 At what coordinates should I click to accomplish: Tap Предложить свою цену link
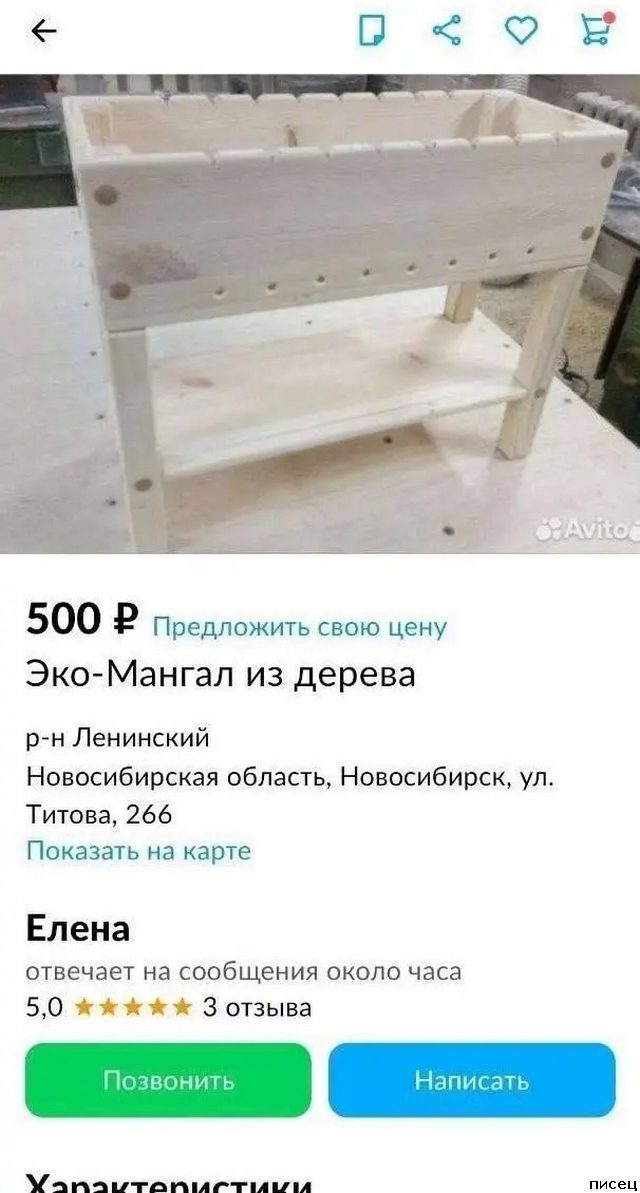299,627
